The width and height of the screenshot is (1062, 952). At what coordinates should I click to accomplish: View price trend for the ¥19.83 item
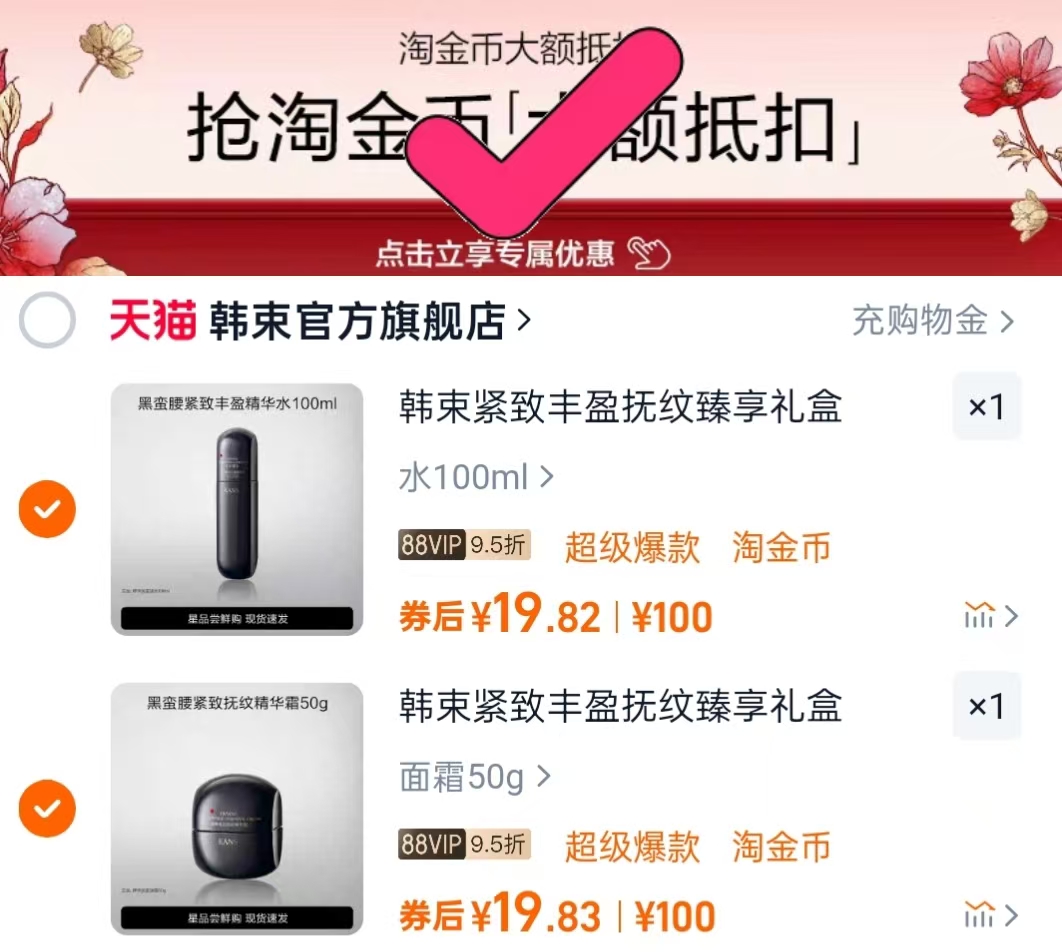coord(990,914)
